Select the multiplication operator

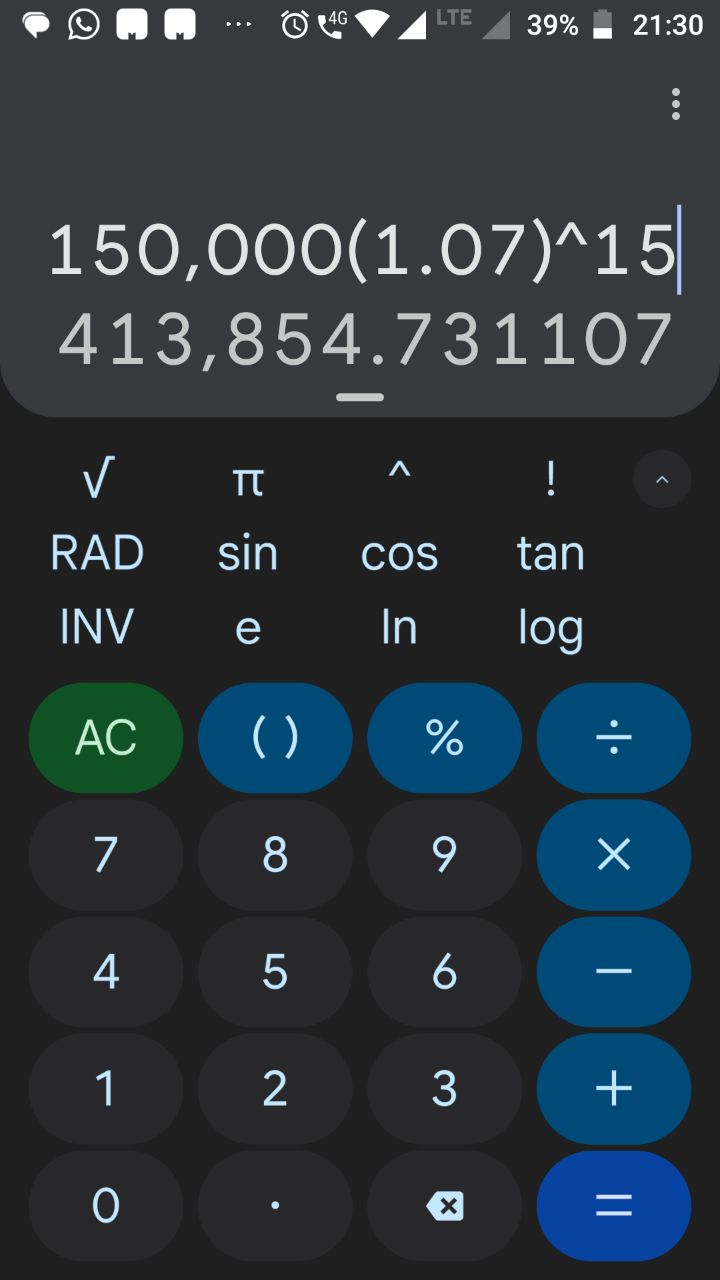[613, 855]
